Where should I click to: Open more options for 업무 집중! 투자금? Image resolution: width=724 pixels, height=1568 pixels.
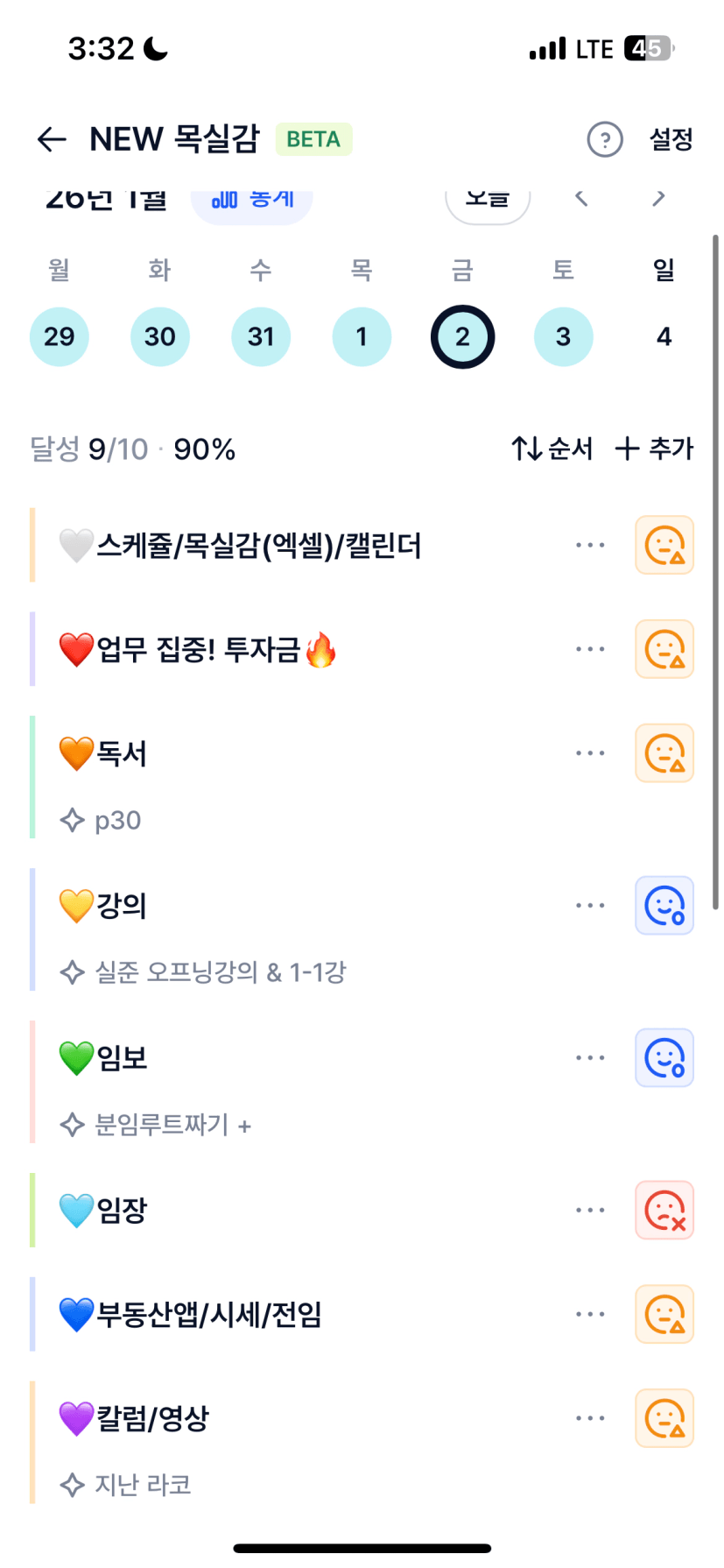(x=590, y=649)
